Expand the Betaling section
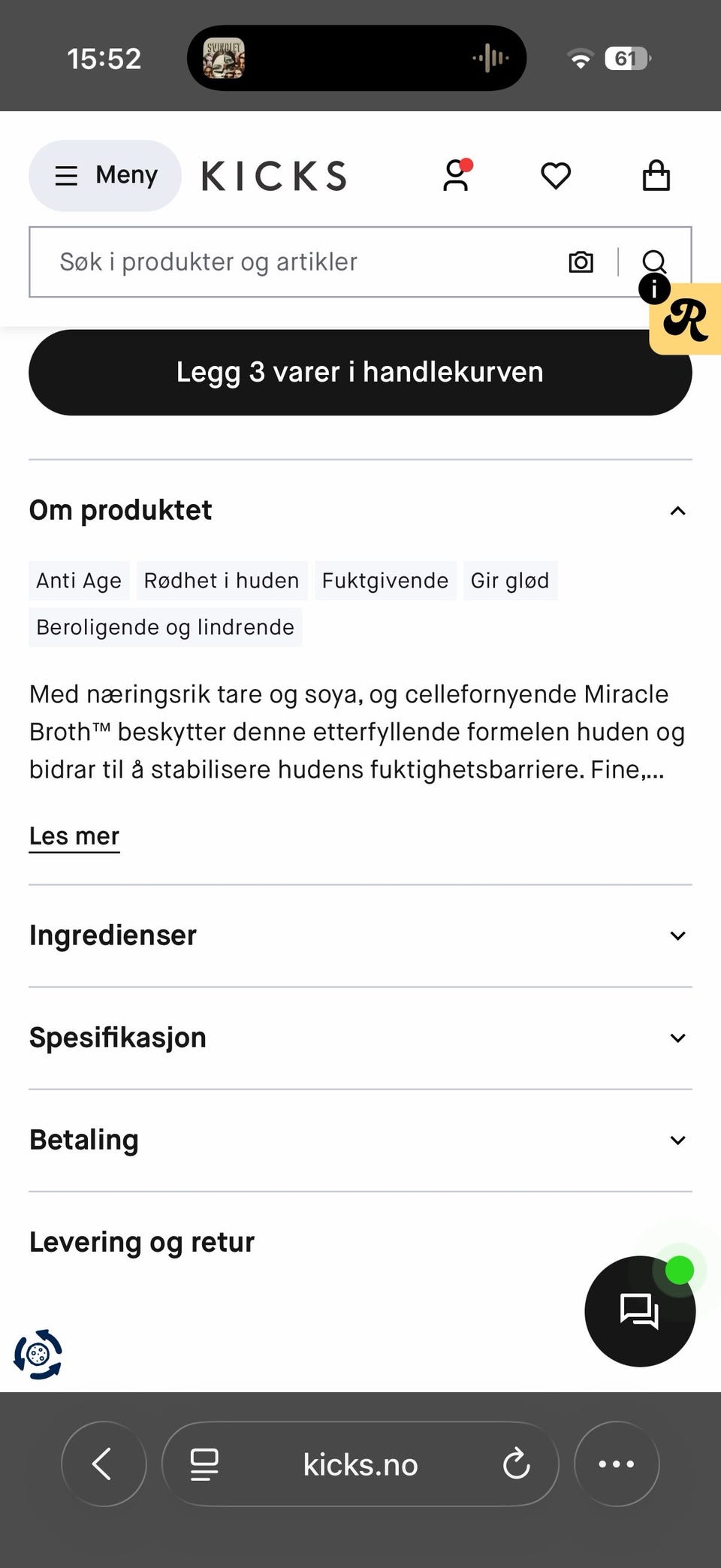Image resolution: width=721 pixels, height=1568 pixels. 677,1140
